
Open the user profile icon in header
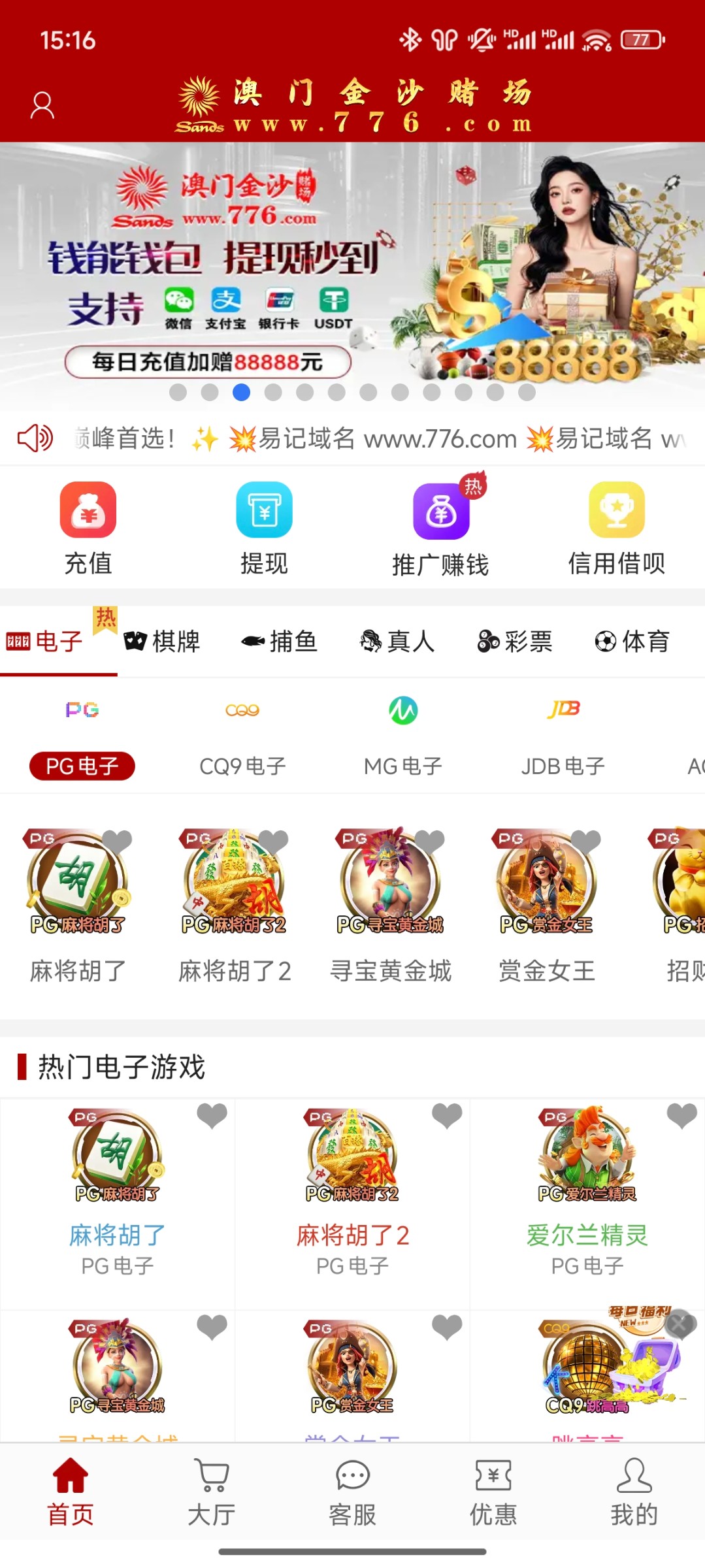point(42,106)
